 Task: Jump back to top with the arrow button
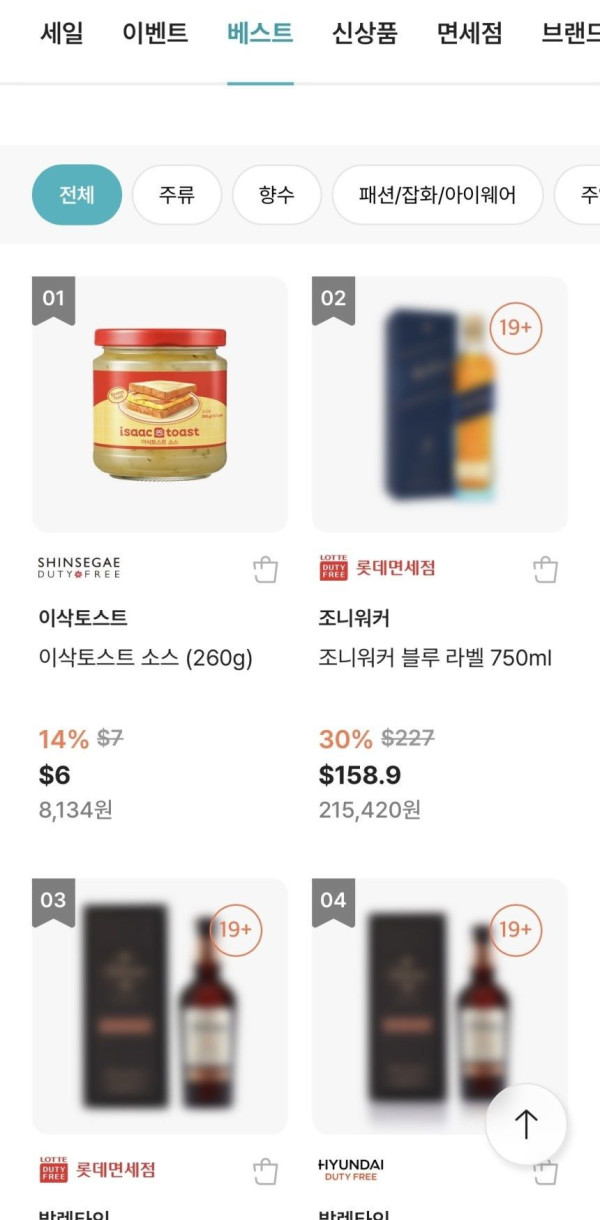pos(526,1124)
